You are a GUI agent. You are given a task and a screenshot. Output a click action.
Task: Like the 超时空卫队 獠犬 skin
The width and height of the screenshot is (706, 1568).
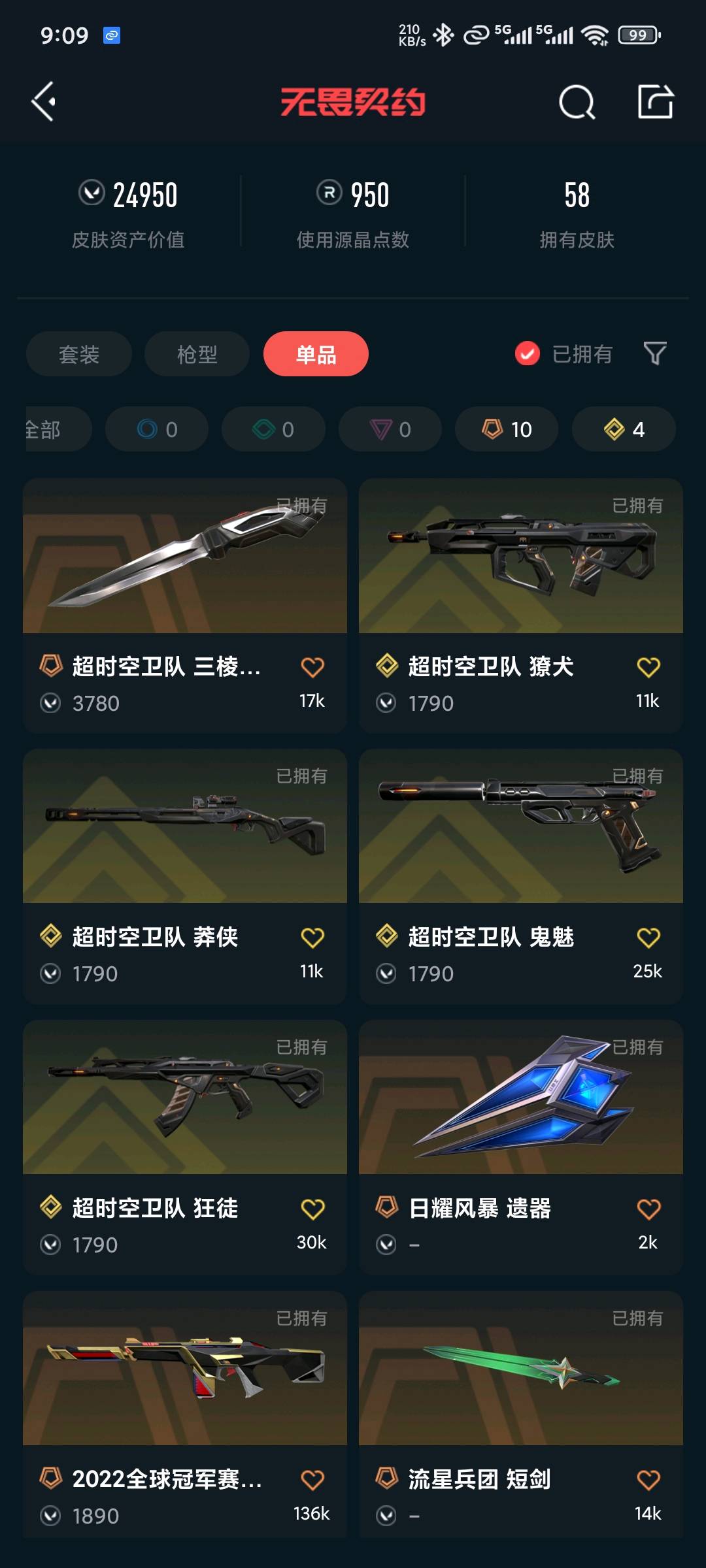point(648,667)
